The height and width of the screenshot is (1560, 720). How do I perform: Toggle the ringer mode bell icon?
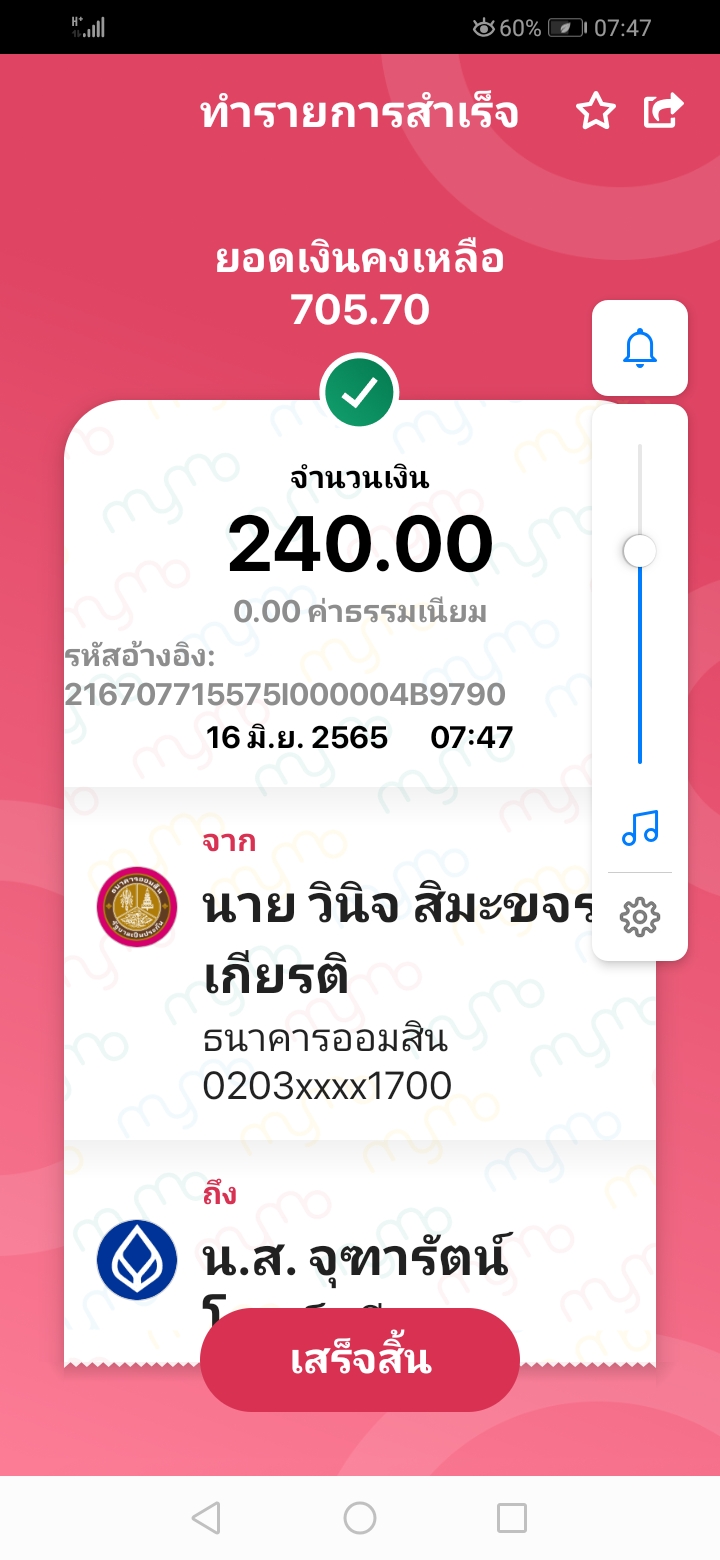tap(640, 348)
